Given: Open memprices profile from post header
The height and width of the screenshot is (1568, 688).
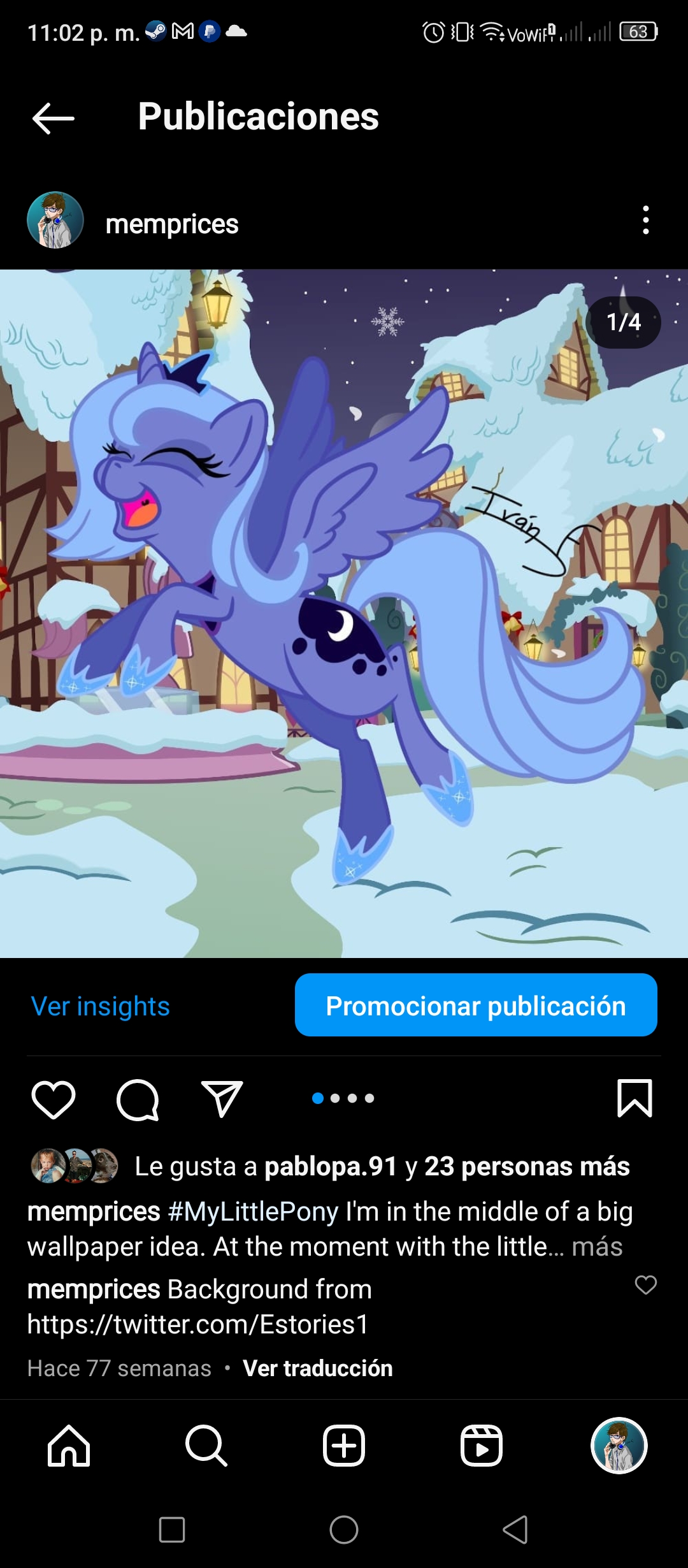Looking at the screenshot, I should point(172,224).
